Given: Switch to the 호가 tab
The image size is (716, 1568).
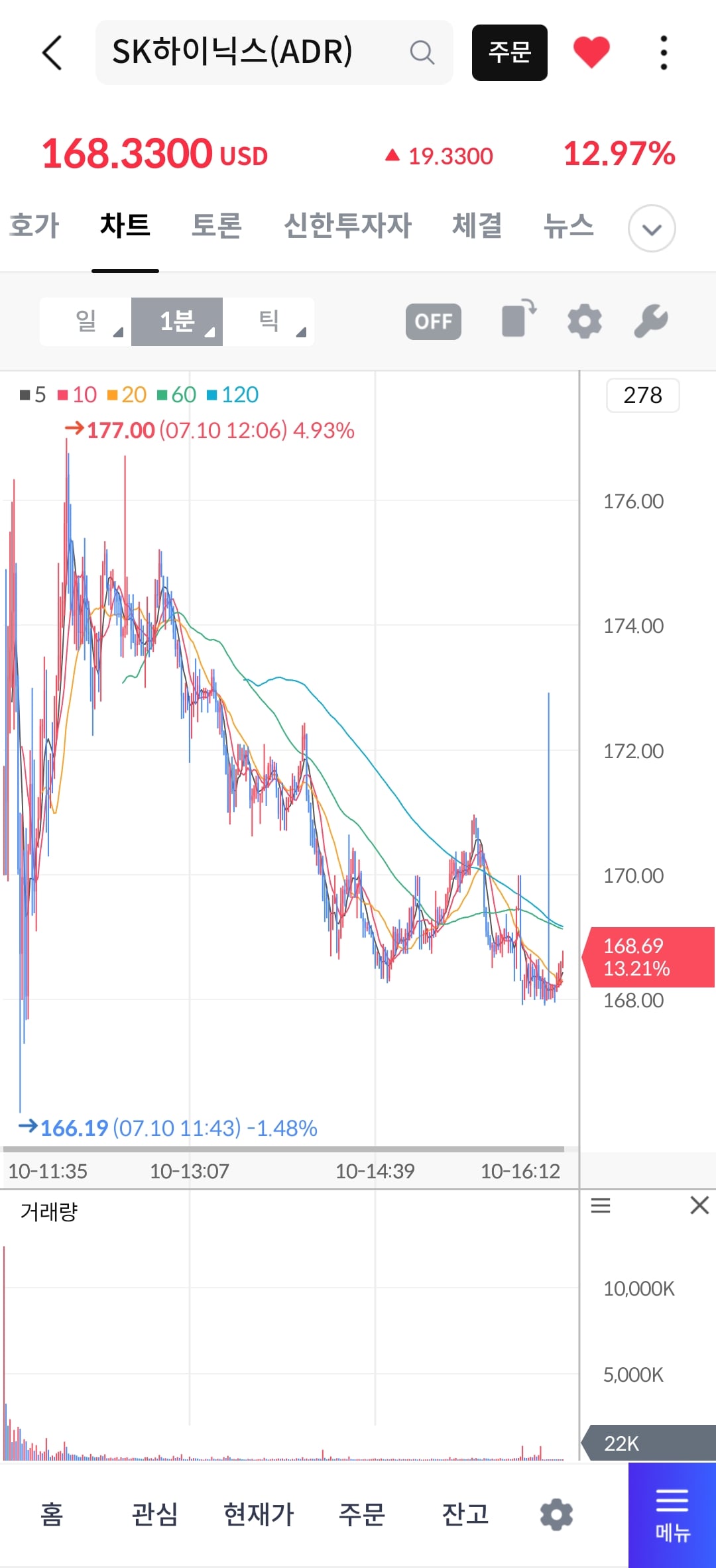Looking at the screenshot, I should pos(34,225).
